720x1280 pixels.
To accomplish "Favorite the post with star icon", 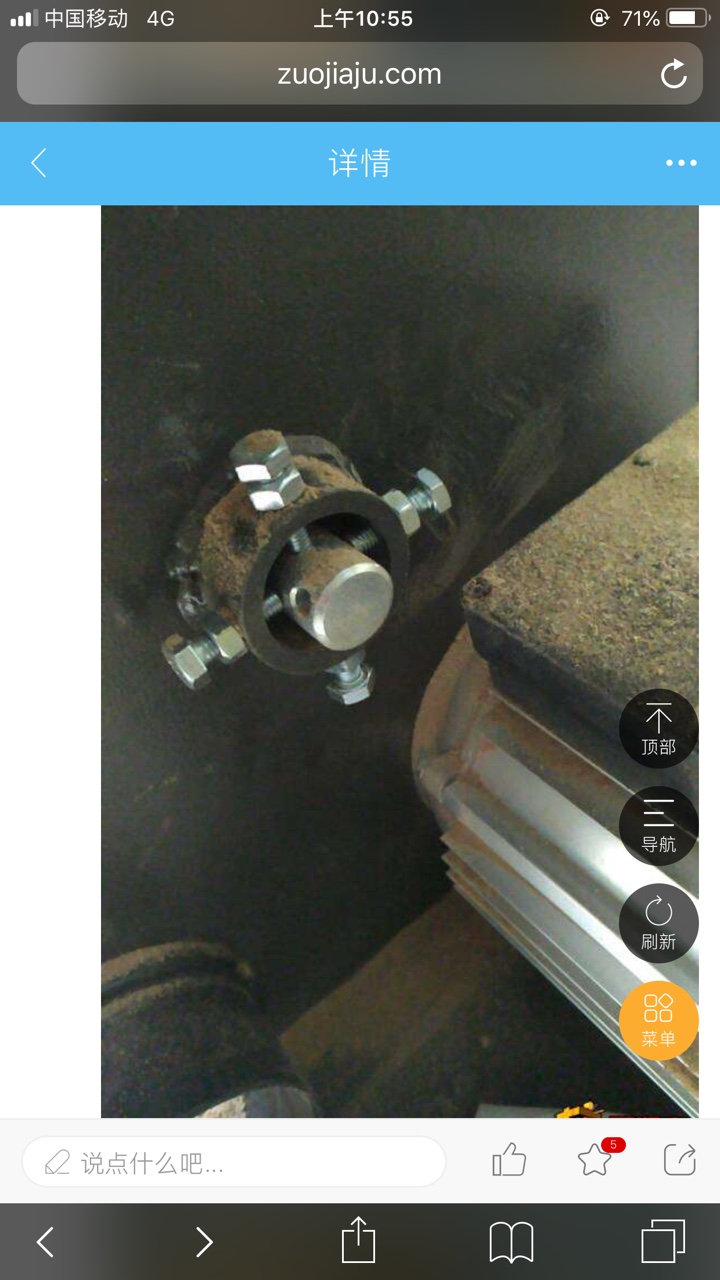I will (595, 1160).
